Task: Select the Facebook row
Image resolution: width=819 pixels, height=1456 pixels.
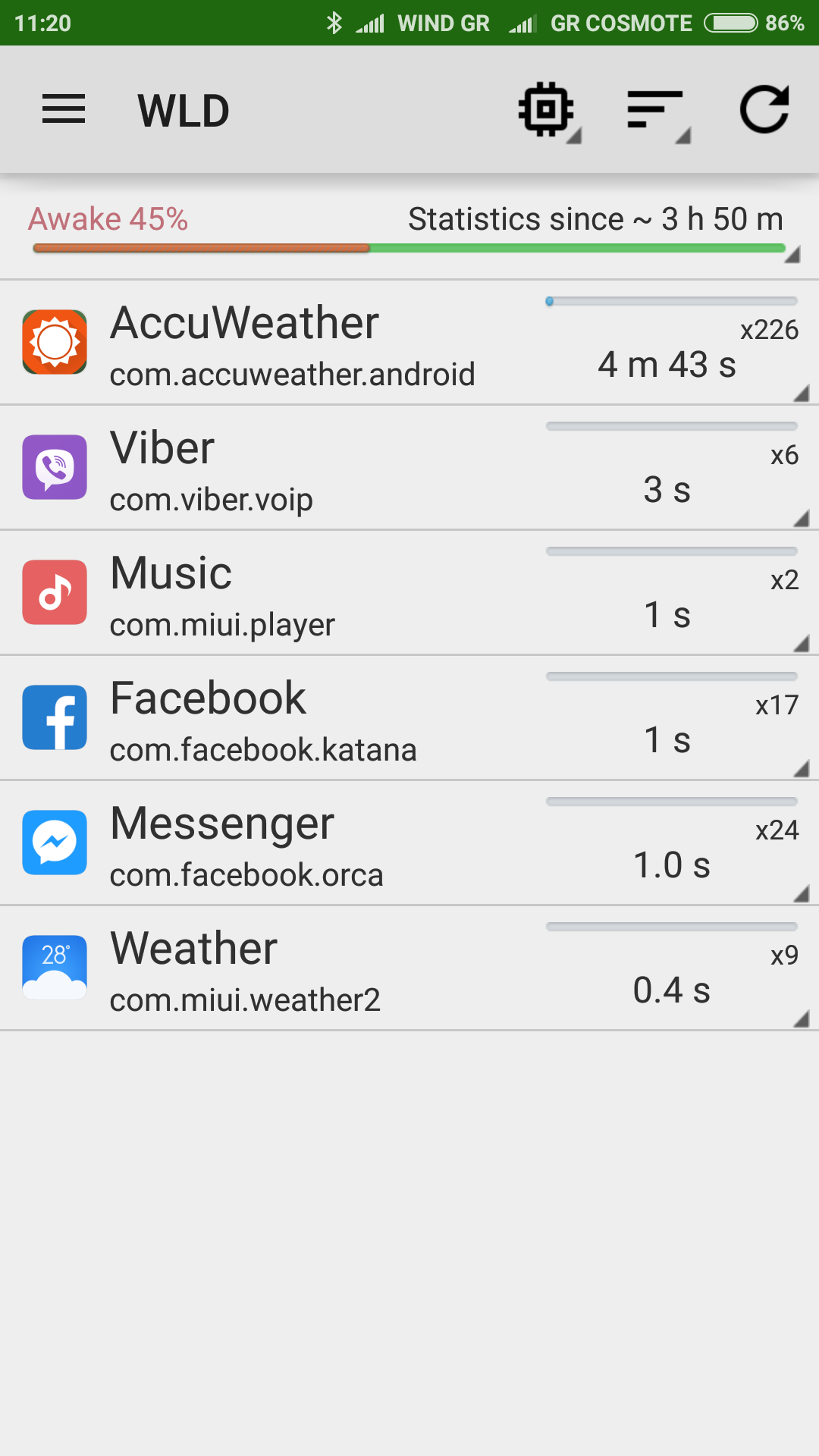Action: tap(409, 718)
